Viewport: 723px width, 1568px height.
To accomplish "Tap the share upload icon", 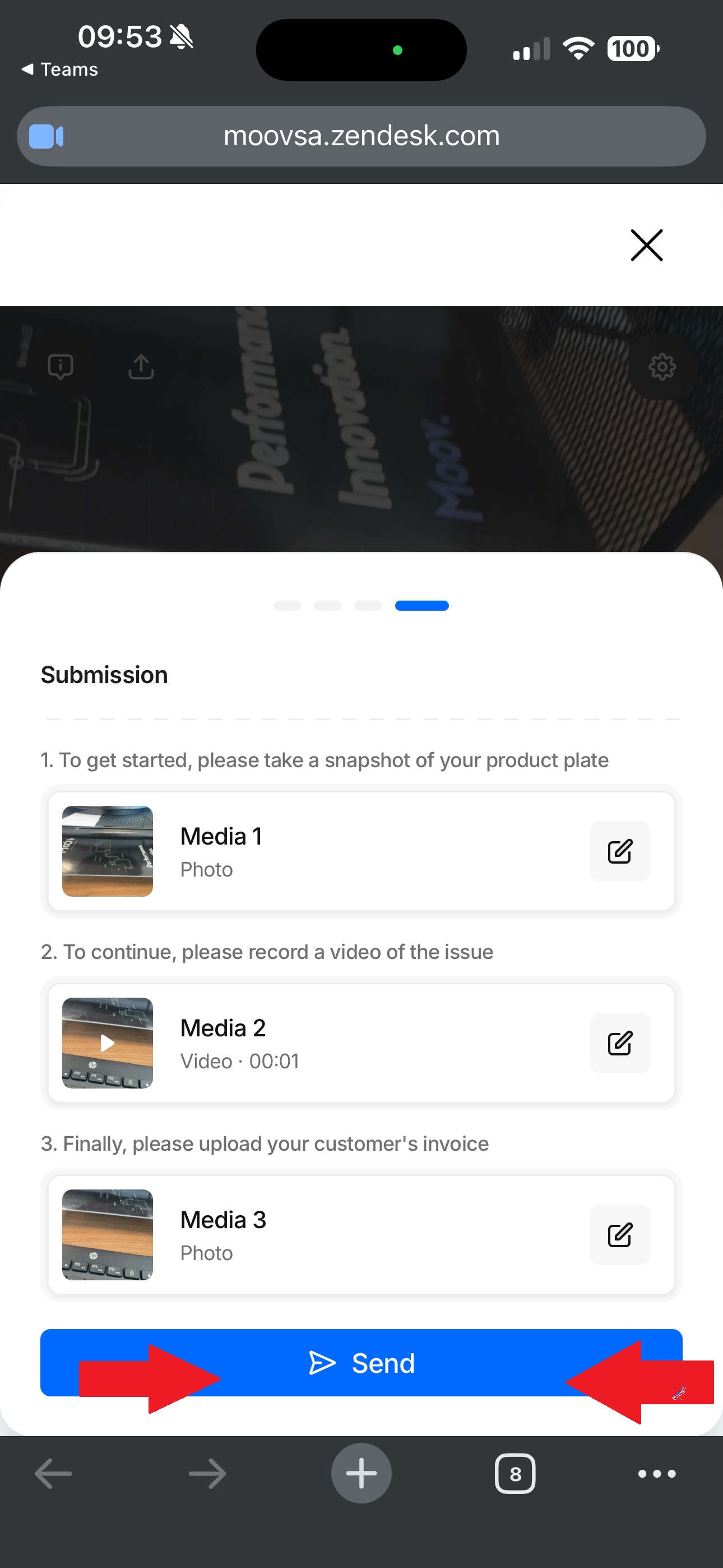I will tap(141, 366).
